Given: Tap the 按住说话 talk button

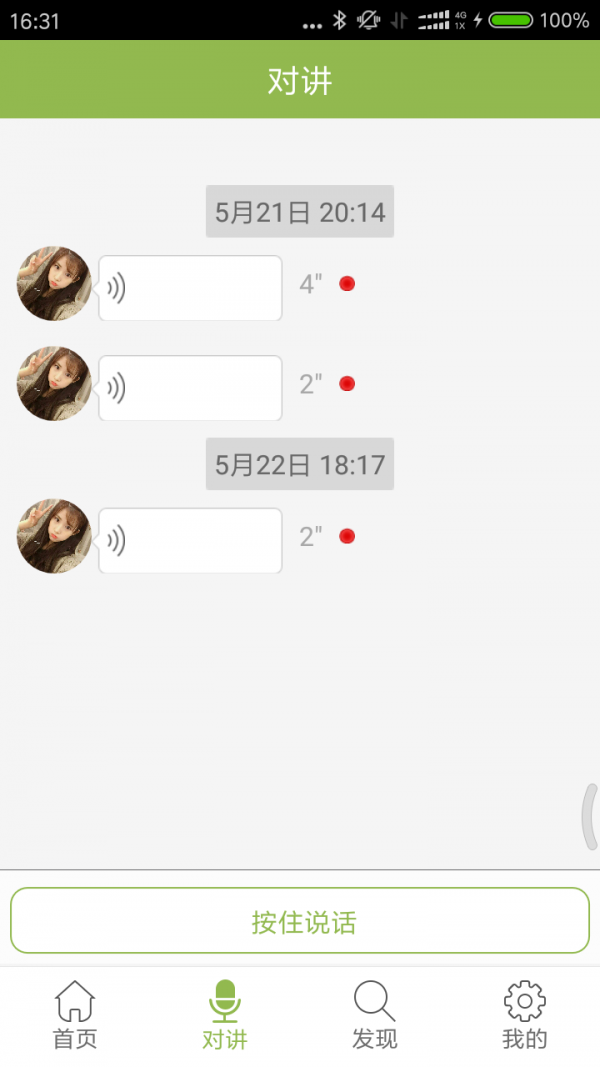Looking at the screenshot, I should tap(300, 921).
